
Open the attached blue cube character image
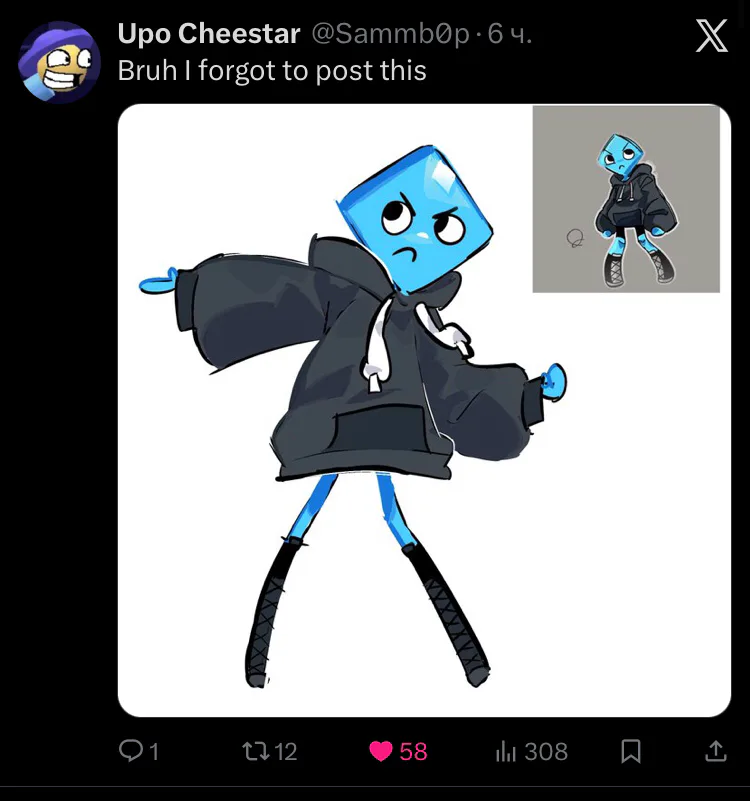coord(424,410)
